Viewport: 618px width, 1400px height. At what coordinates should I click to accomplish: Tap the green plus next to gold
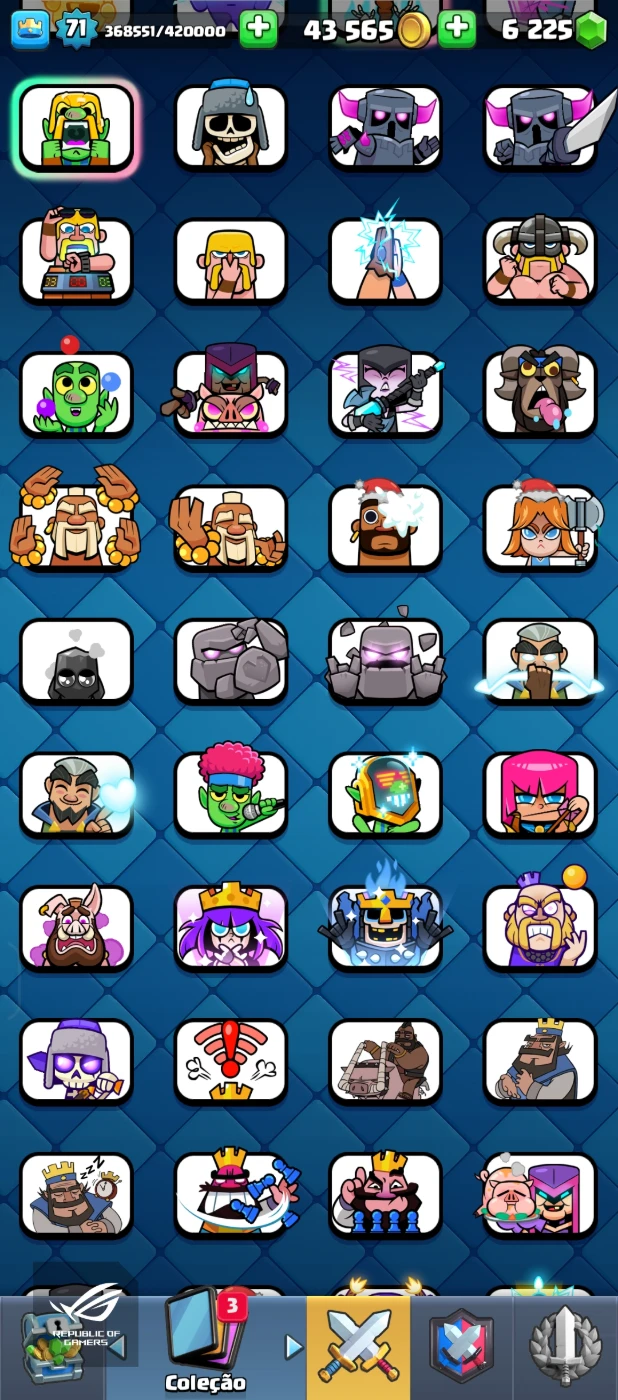457,29
